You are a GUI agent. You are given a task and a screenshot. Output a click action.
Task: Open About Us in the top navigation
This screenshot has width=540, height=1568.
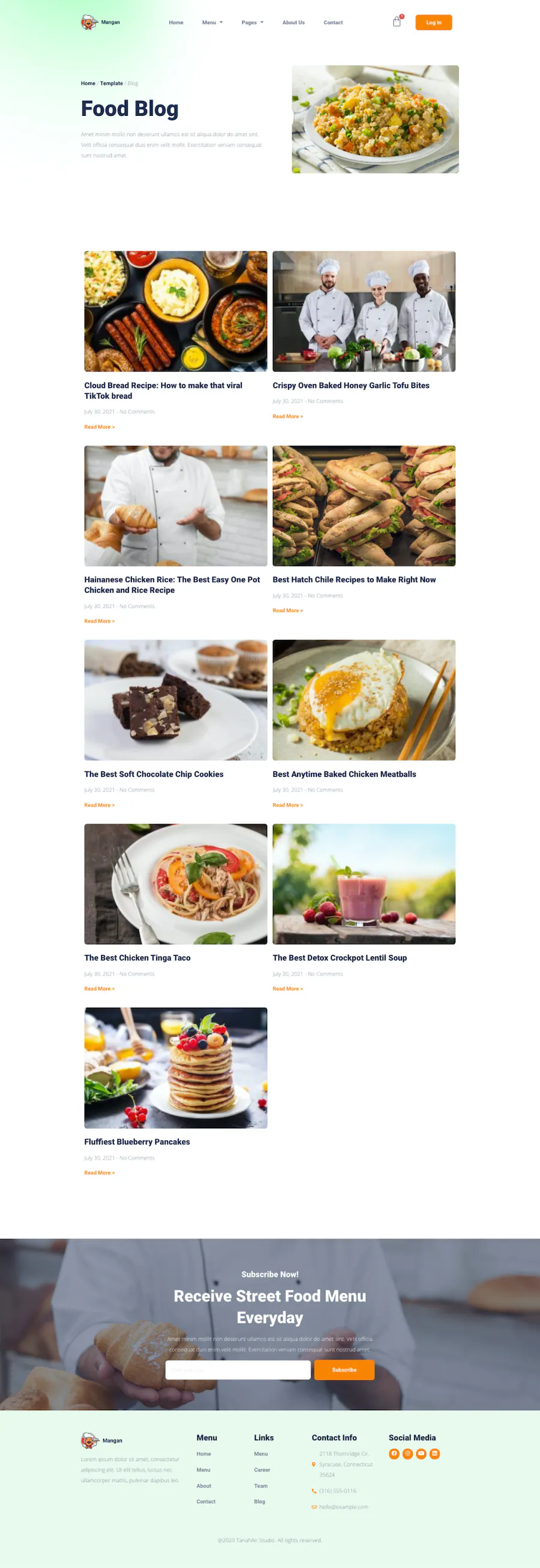(293, 23)
